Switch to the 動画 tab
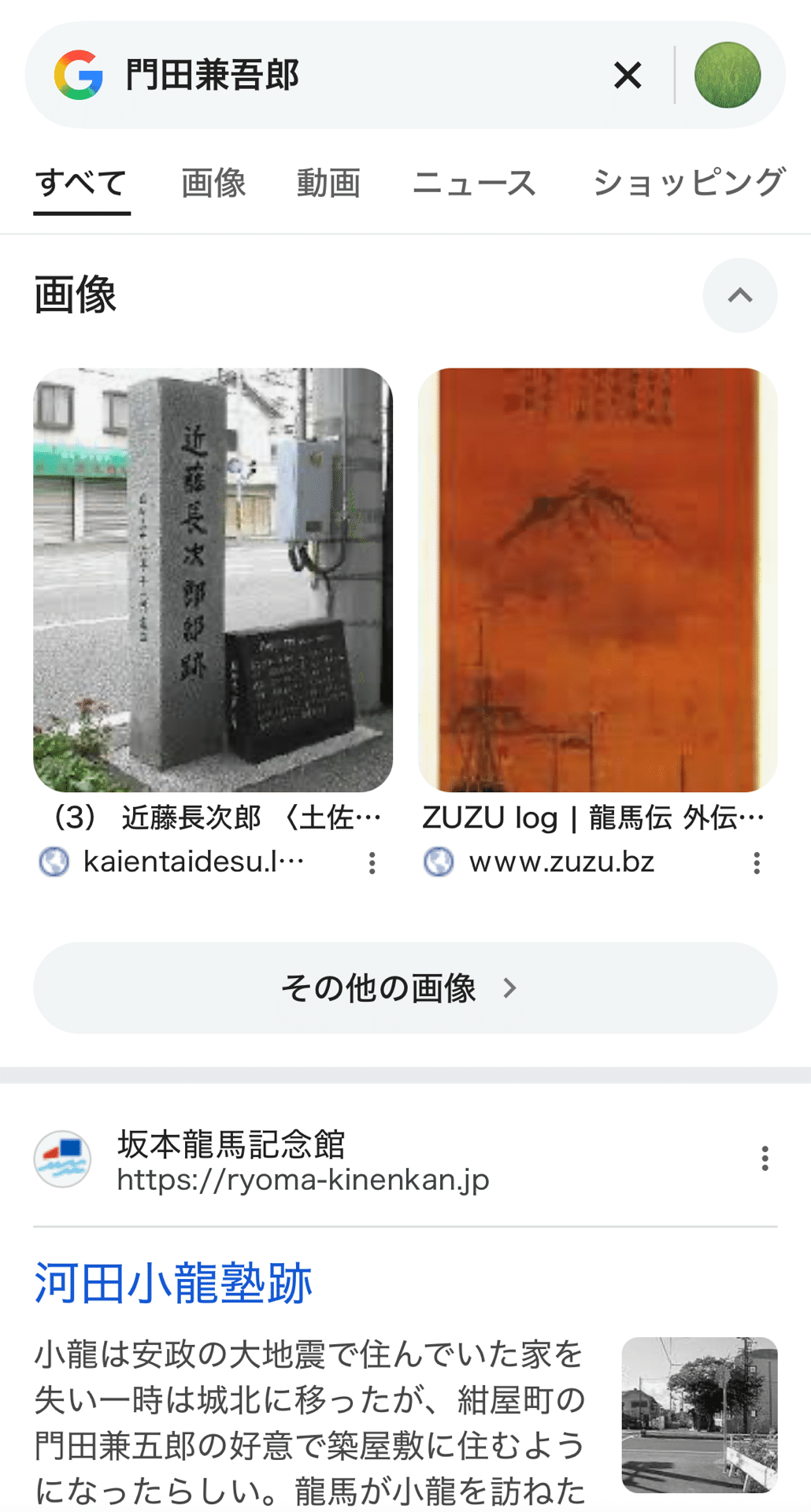 coord(328,183)
